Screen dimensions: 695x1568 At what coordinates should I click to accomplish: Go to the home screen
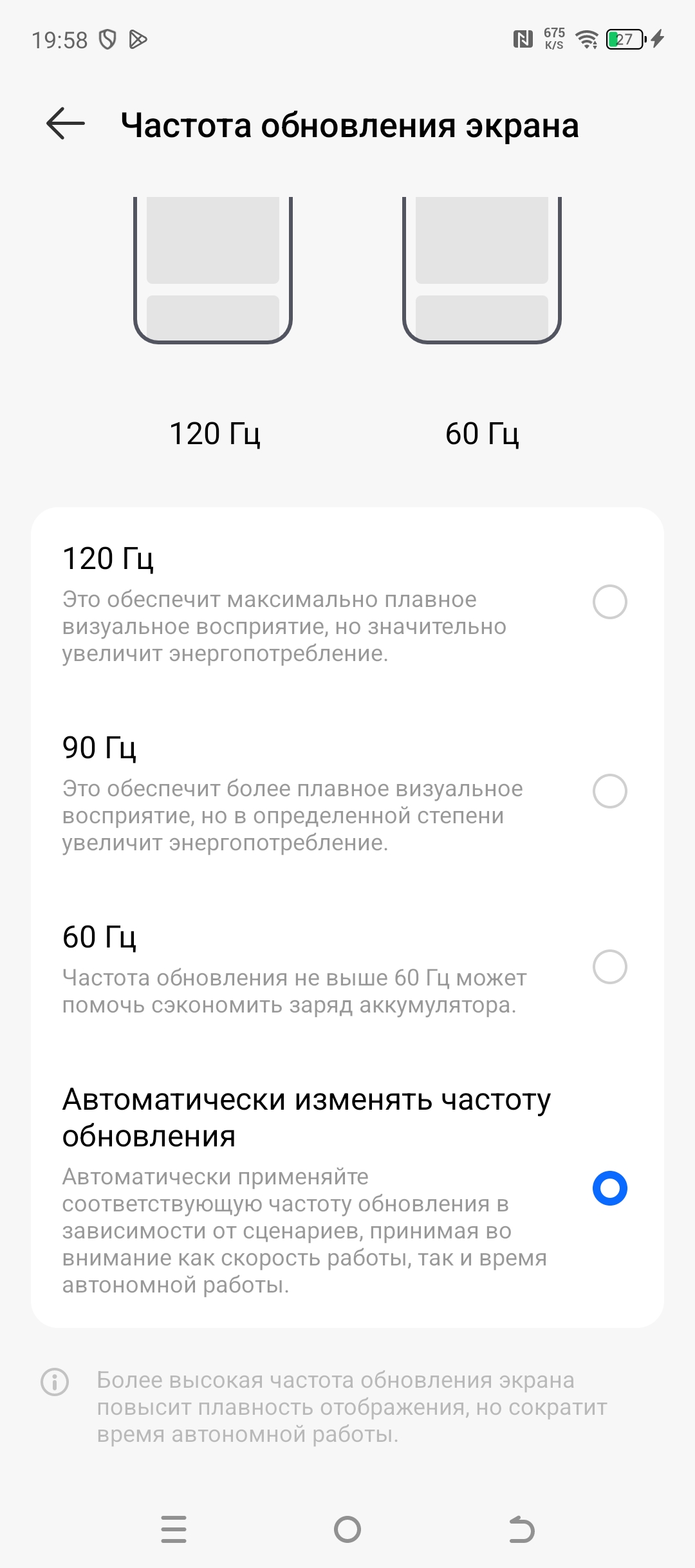347,1529
